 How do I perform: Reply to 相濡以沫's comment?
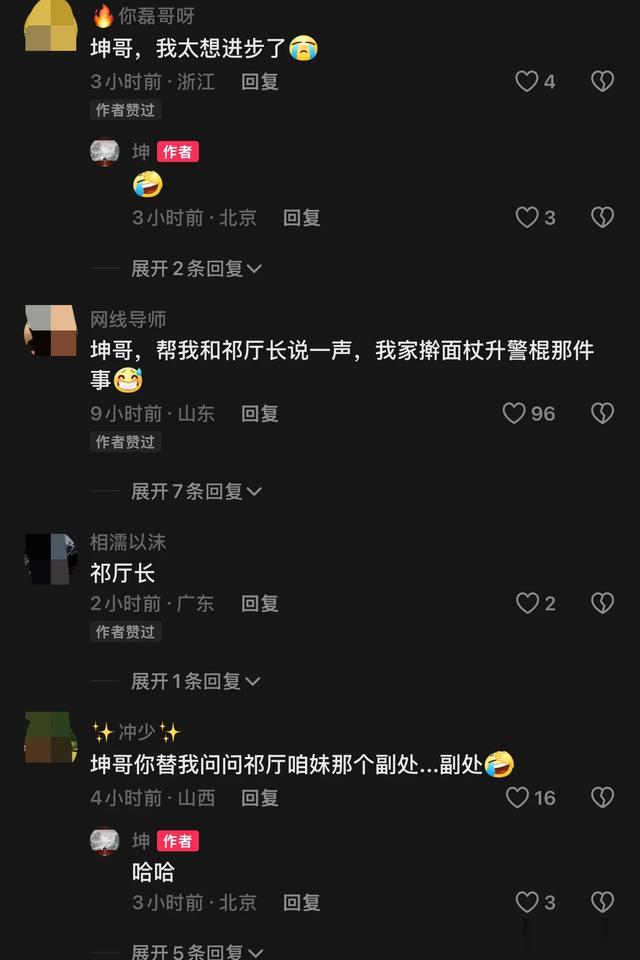point(259,603)
